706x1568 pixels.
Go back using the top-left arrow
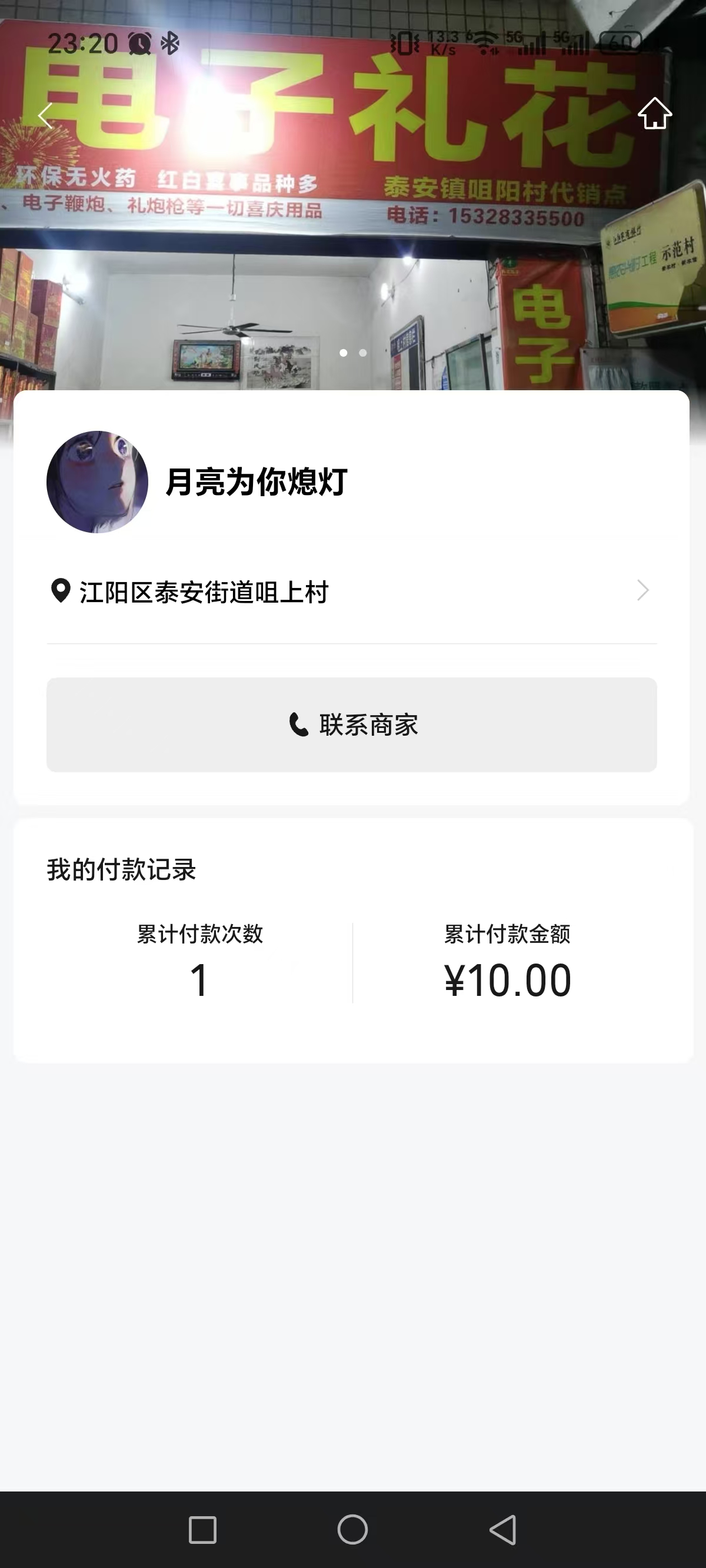tap(46, 115)
